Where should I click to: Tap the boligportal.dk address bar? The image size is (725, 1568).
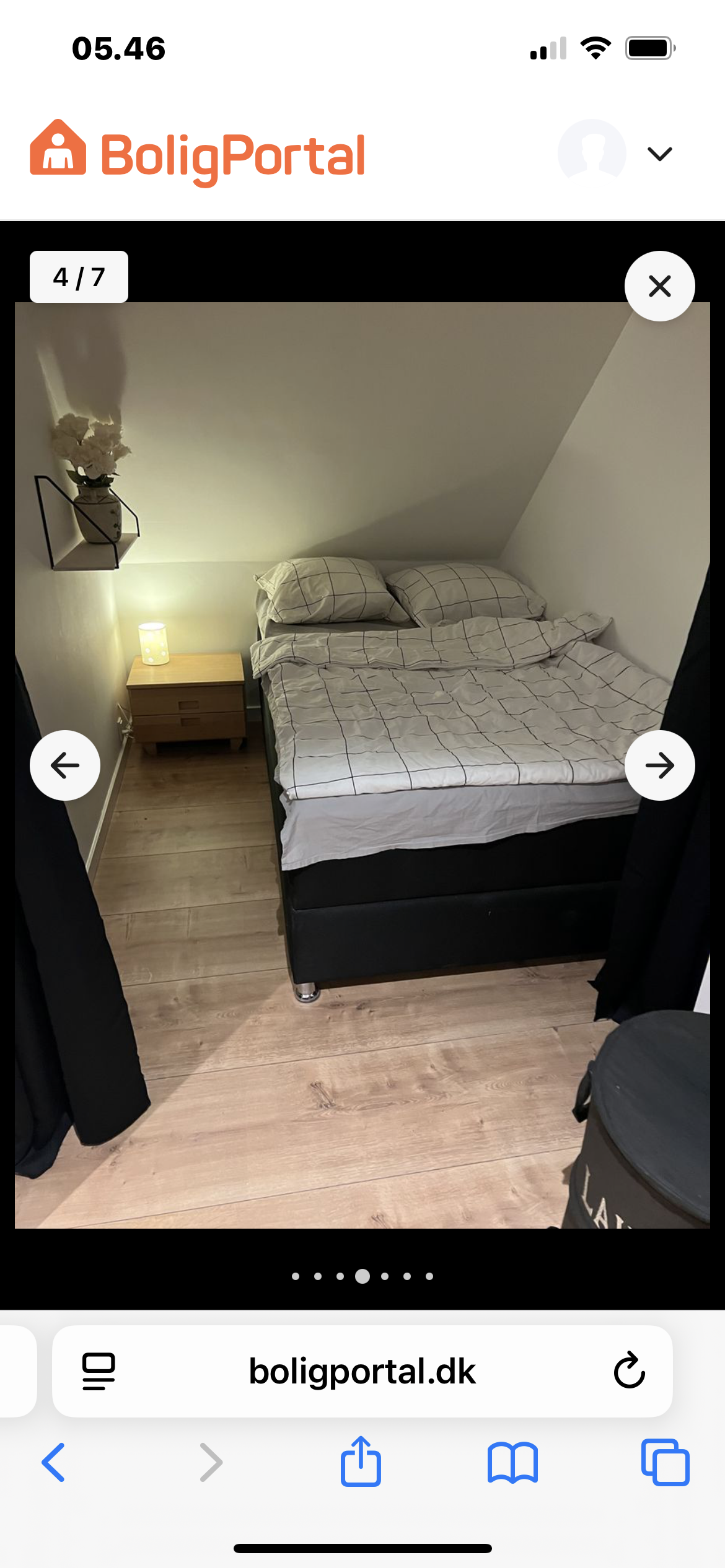point(362,1371)
